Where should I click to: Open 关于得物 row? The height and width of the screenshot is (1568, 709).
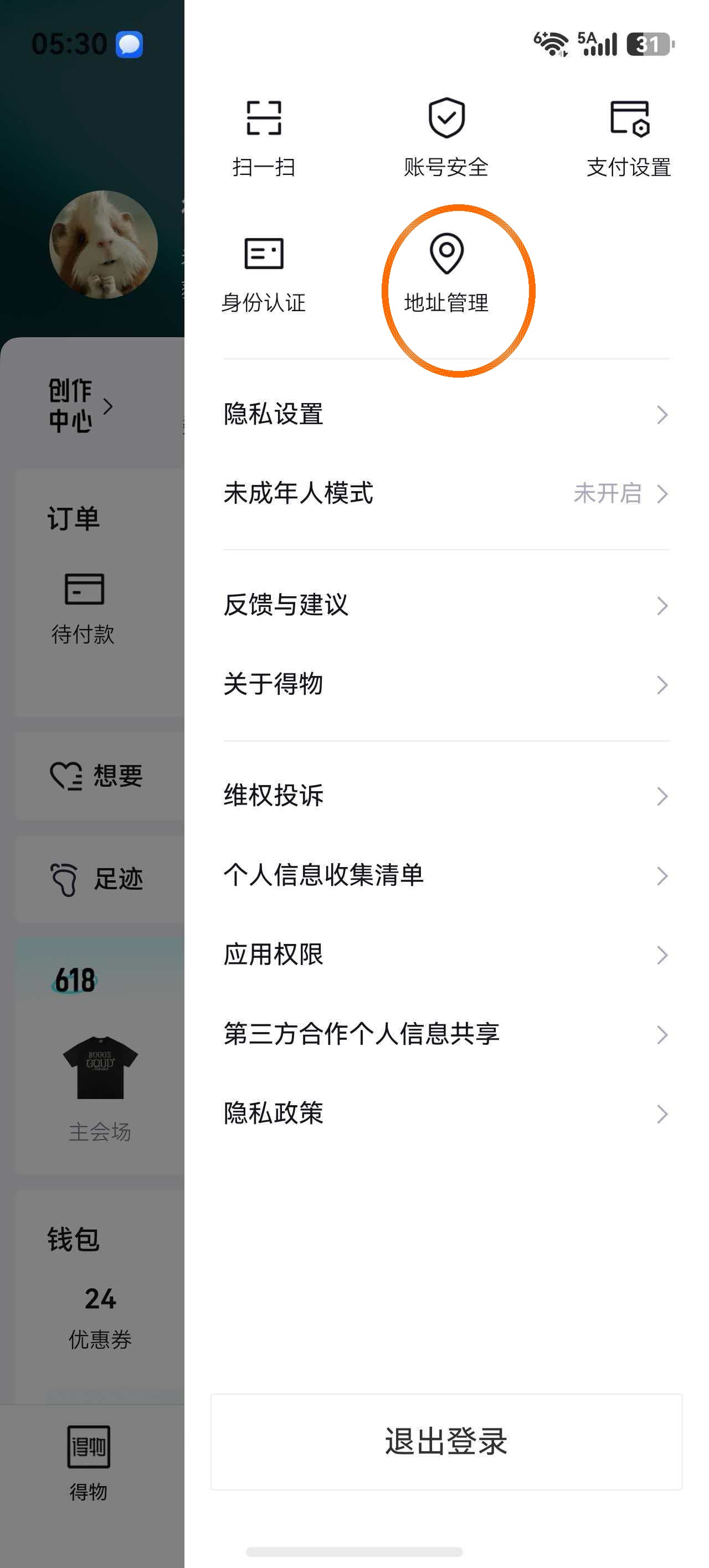(x=446, y=685)
